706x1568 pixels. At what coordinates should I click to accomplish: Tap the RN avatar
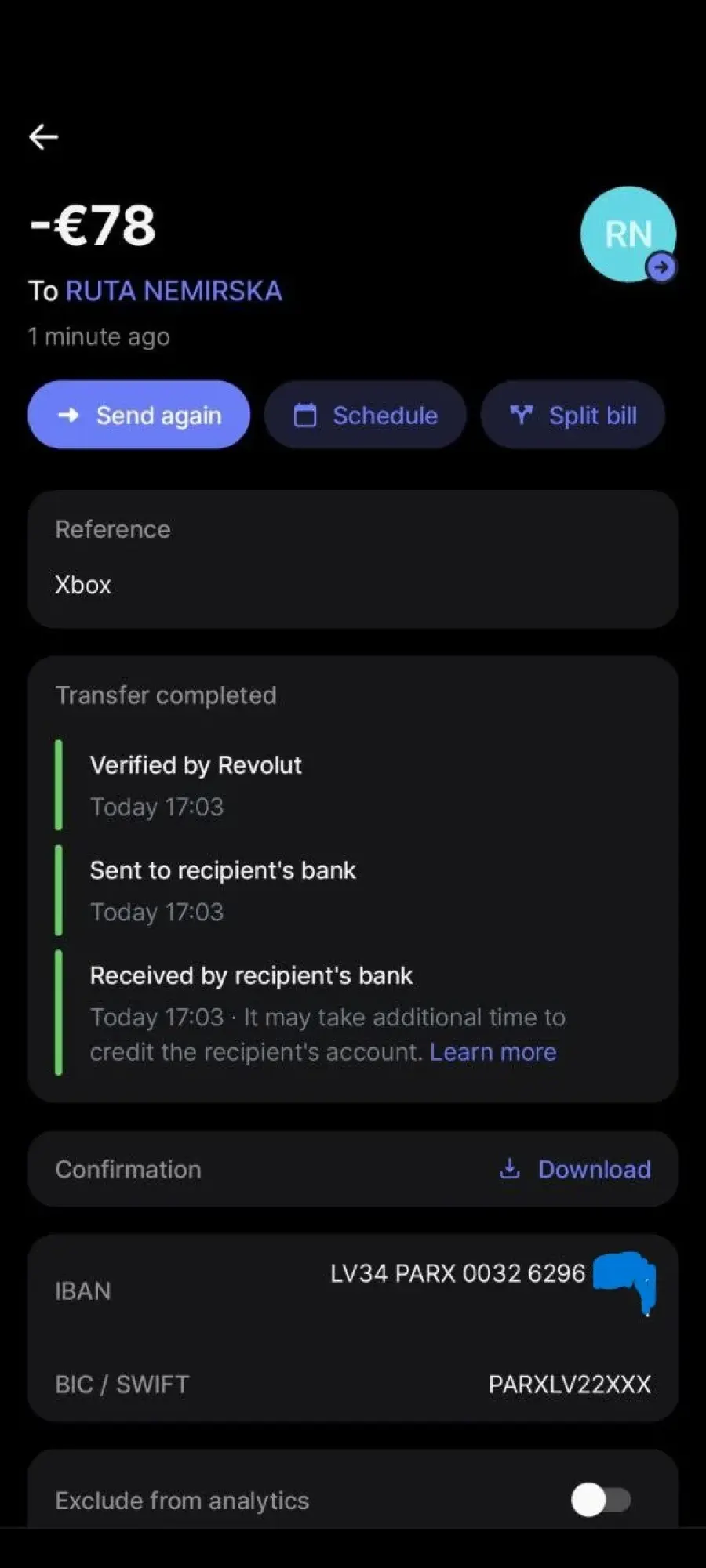(628, 234)
